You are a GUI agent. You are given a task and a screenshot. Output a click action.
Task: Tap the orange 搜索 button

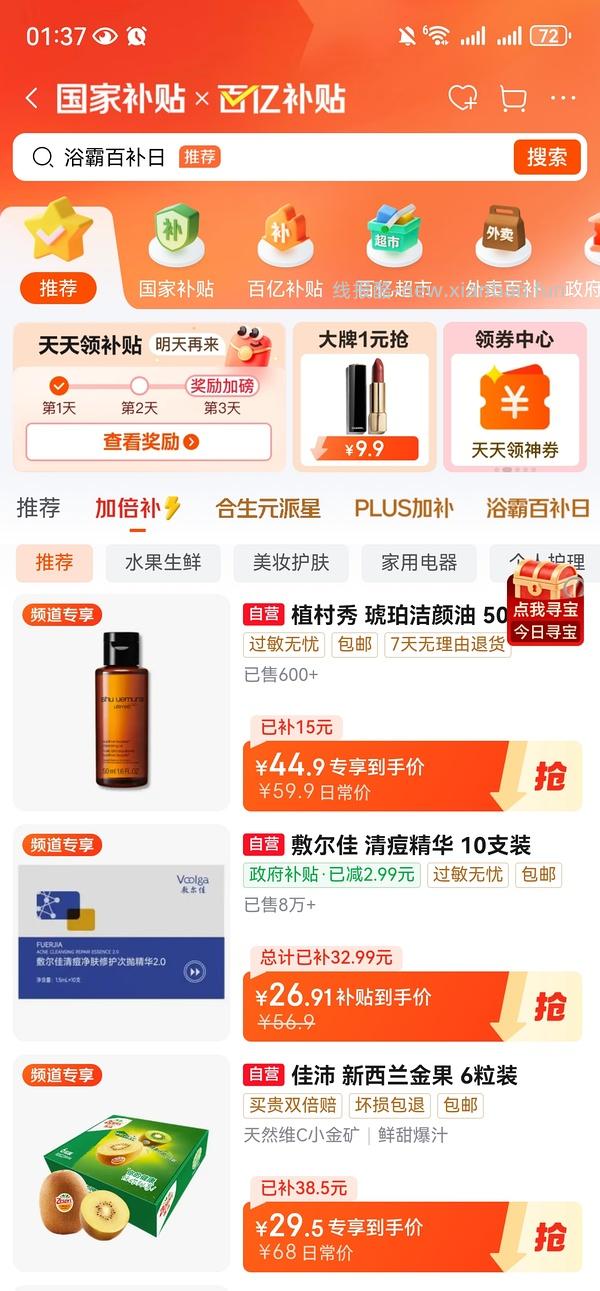point(547,157)
